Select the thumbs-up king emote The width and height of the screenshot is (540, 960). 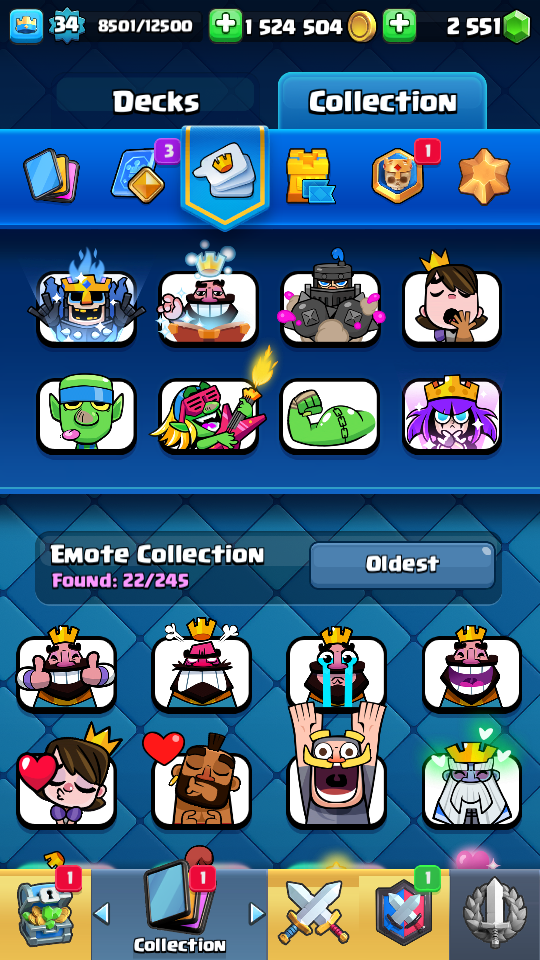point(66,669)
